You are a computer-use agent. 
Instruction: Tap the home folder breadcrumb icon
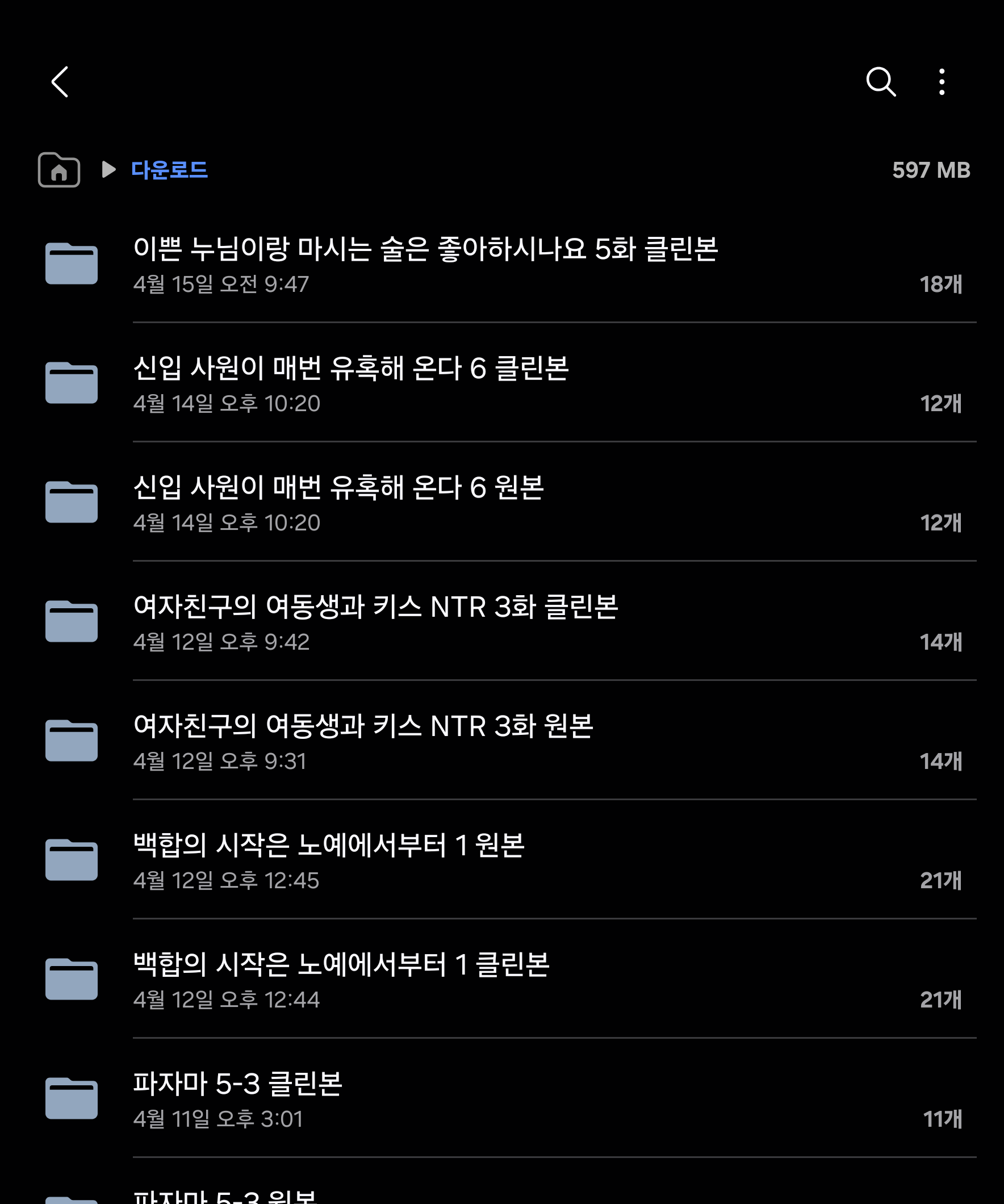[x=59, y=170]
